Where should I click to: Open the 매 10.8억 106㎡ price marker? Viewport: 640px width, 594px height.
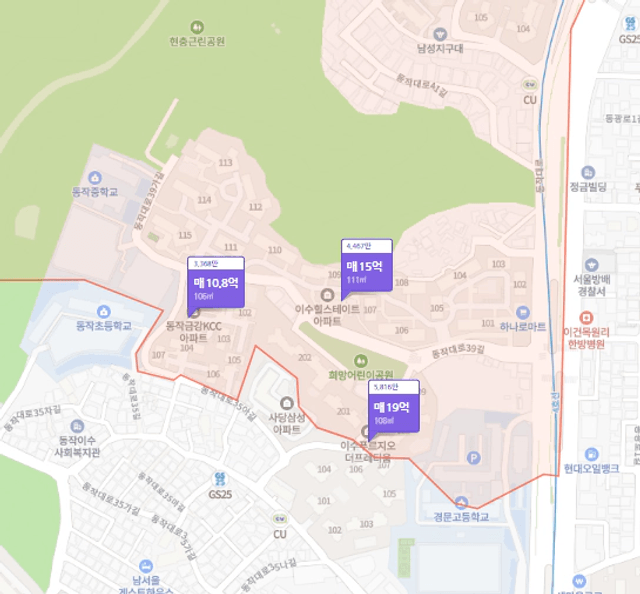click(x=214, y=288)
